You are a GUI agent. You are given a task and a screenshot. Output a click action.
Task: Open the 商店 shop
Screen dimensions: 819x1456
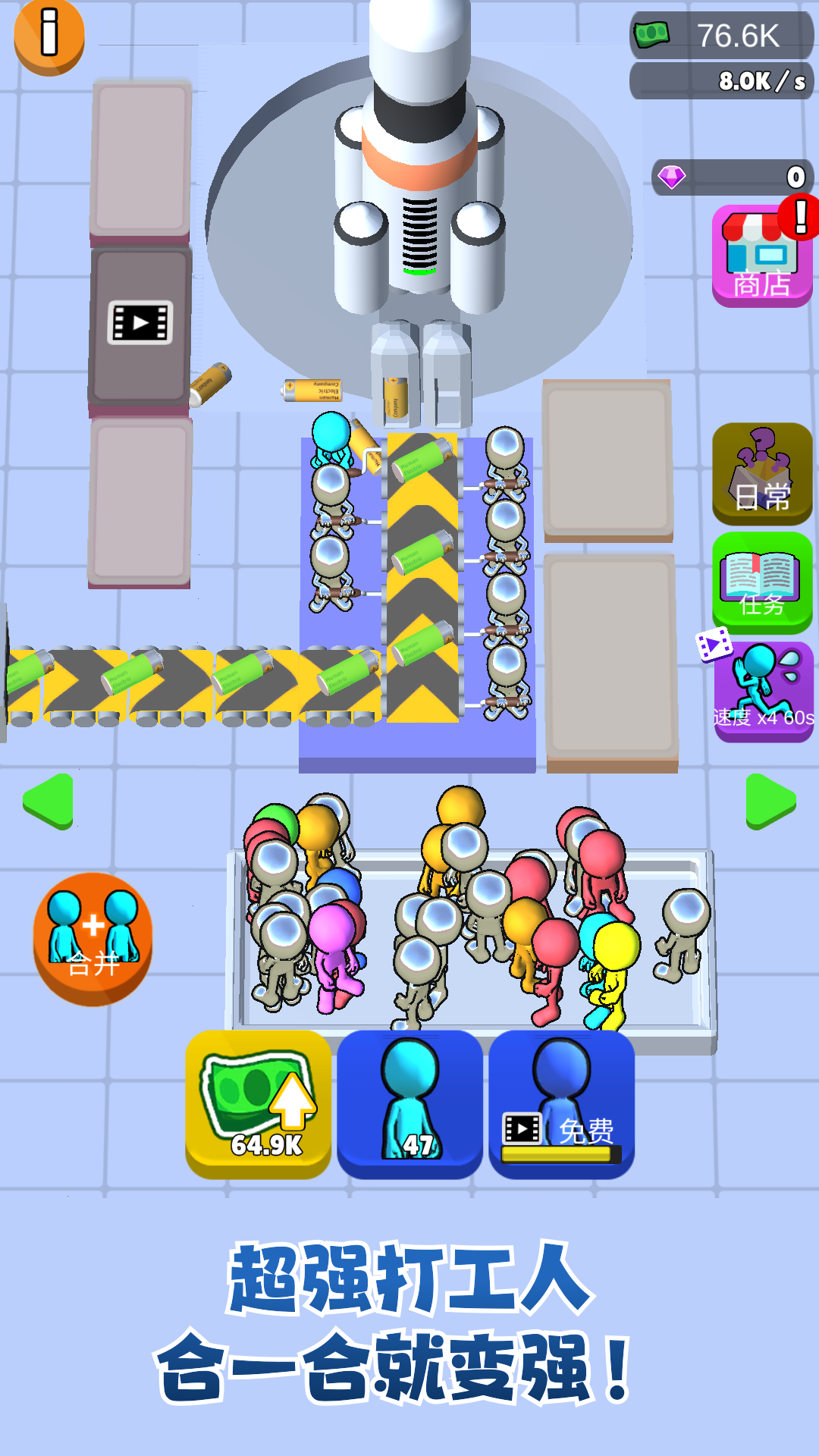coord(762,256)
